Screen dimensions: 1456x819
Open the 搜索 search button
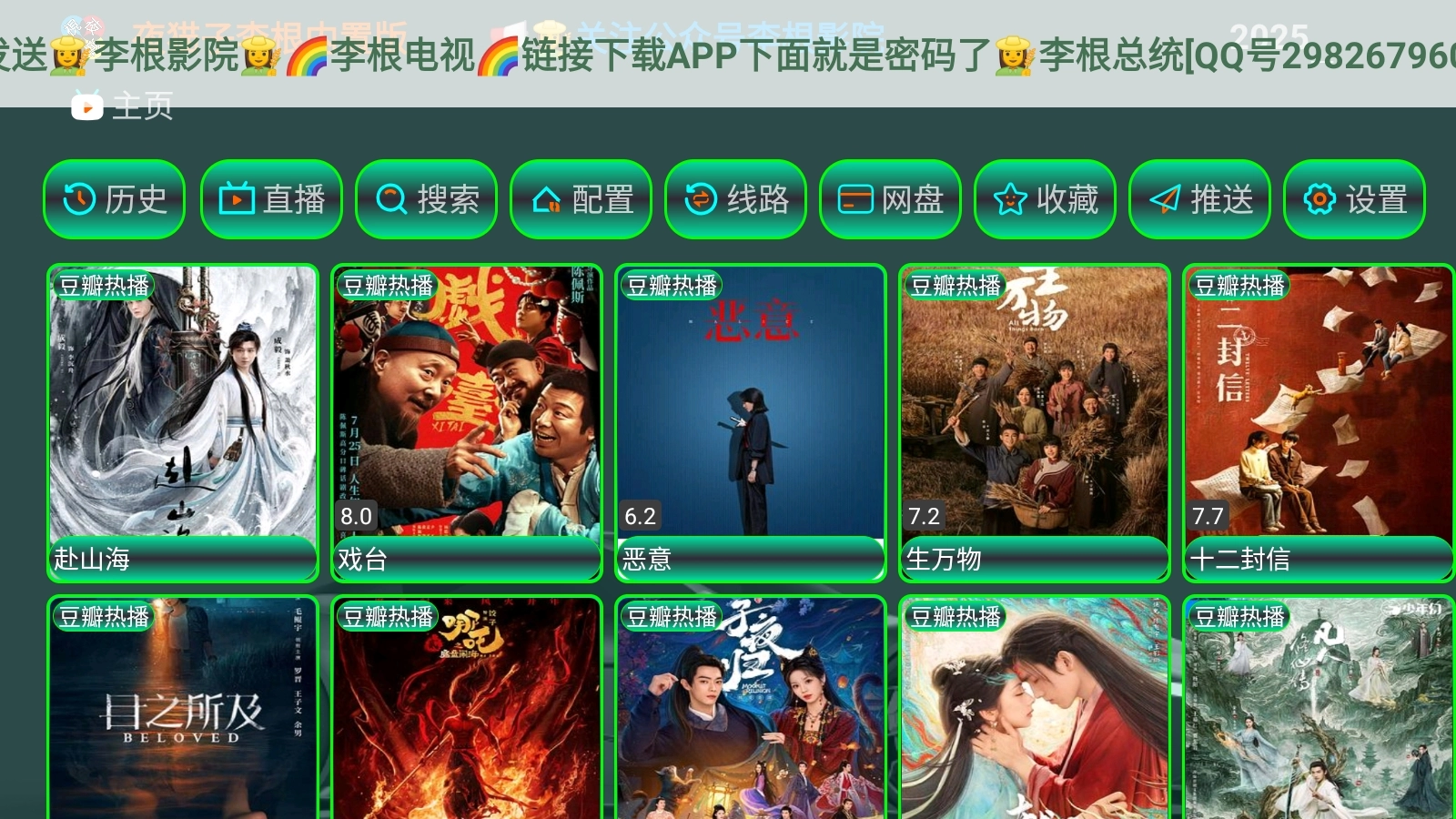pos(426,199)
